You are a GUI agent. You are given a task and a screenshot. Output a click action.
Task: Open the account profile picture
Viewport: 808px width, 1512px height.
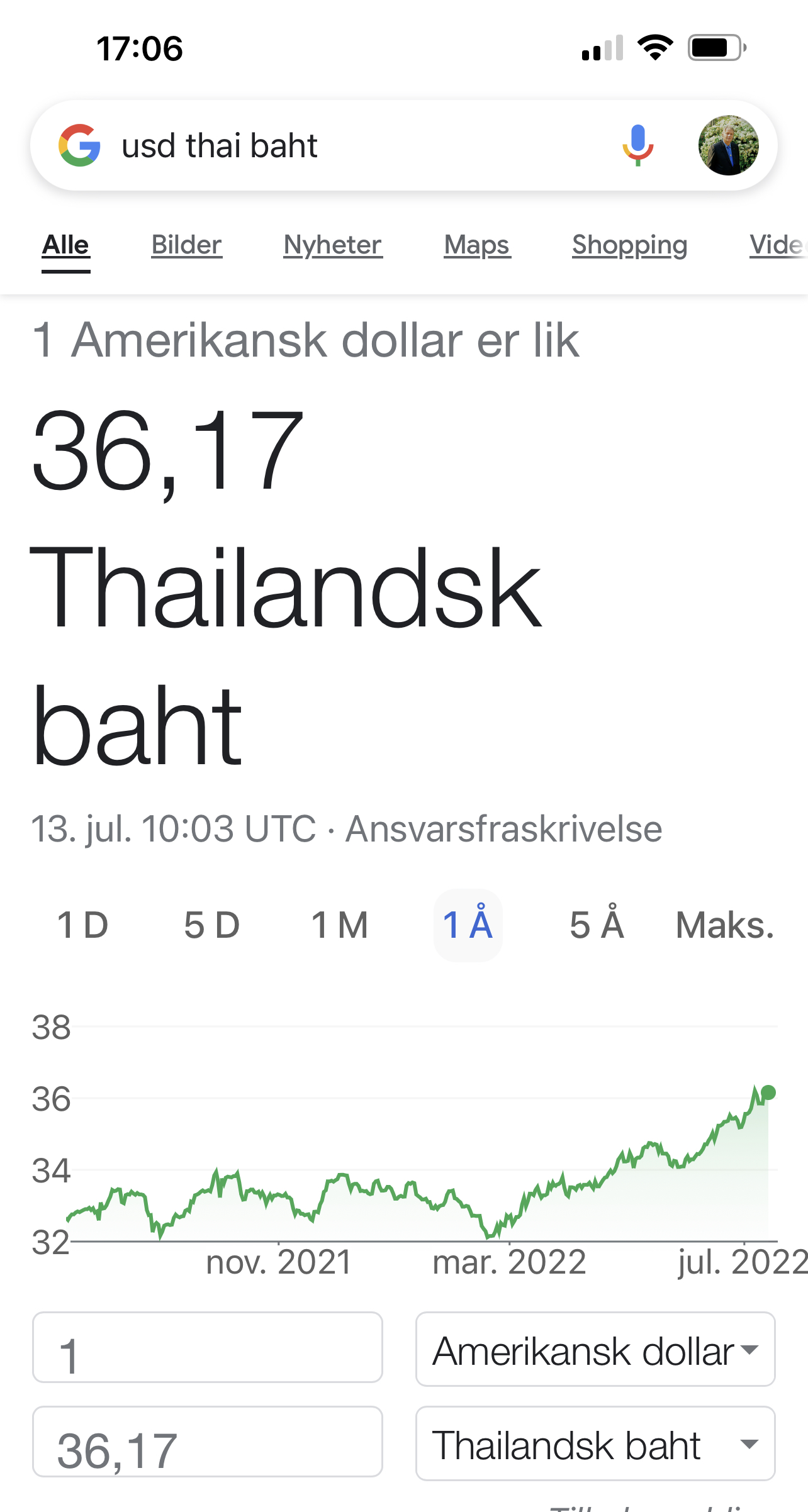pos(728,145)
